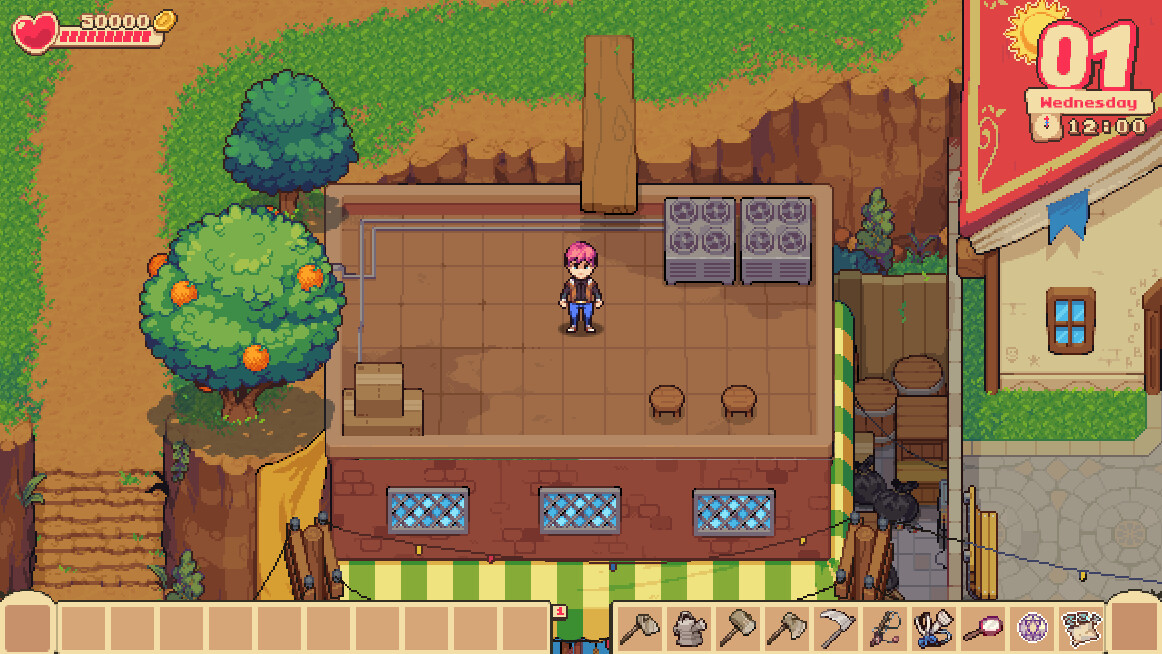Select the purple magic circle item

(1031, 628)
